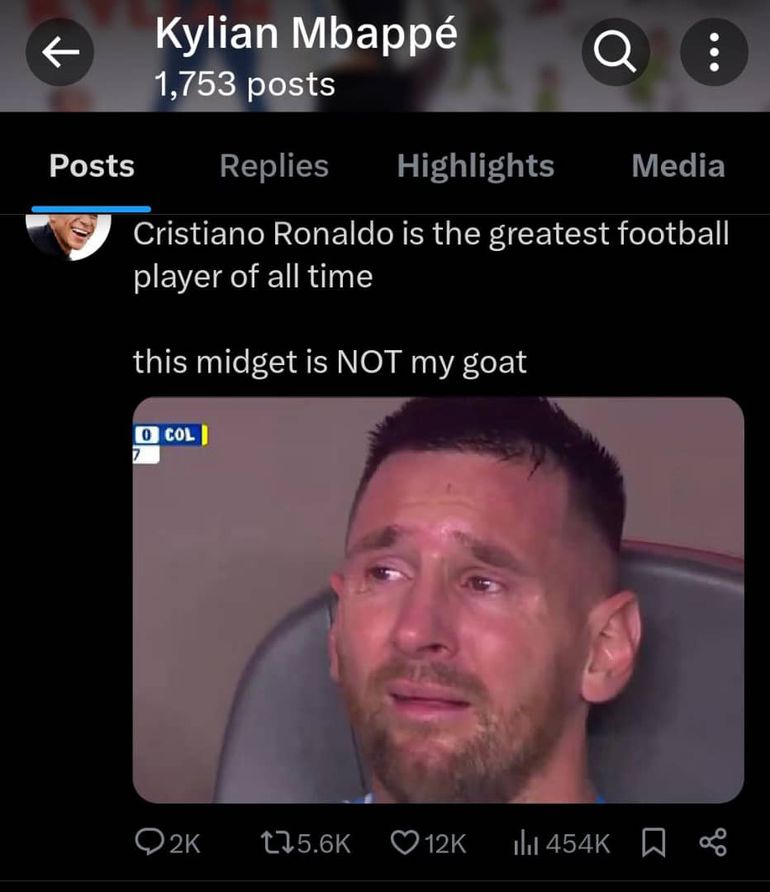Bookmark this post
Screen dimensions: 770x892
[651, 843]
